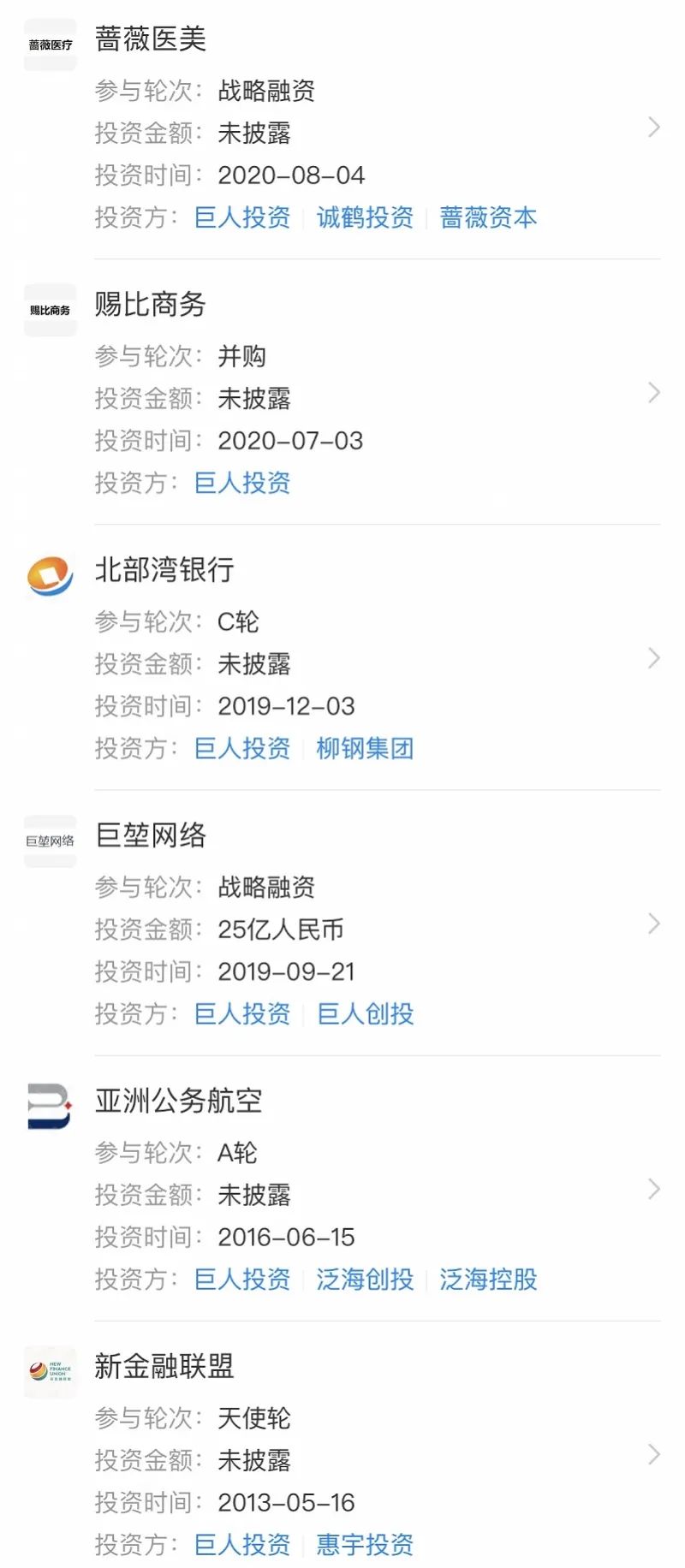Tap 巨人投资 under 赐比商务
Viewport: 685px width, 1568px height.
[x=242, y=483]
